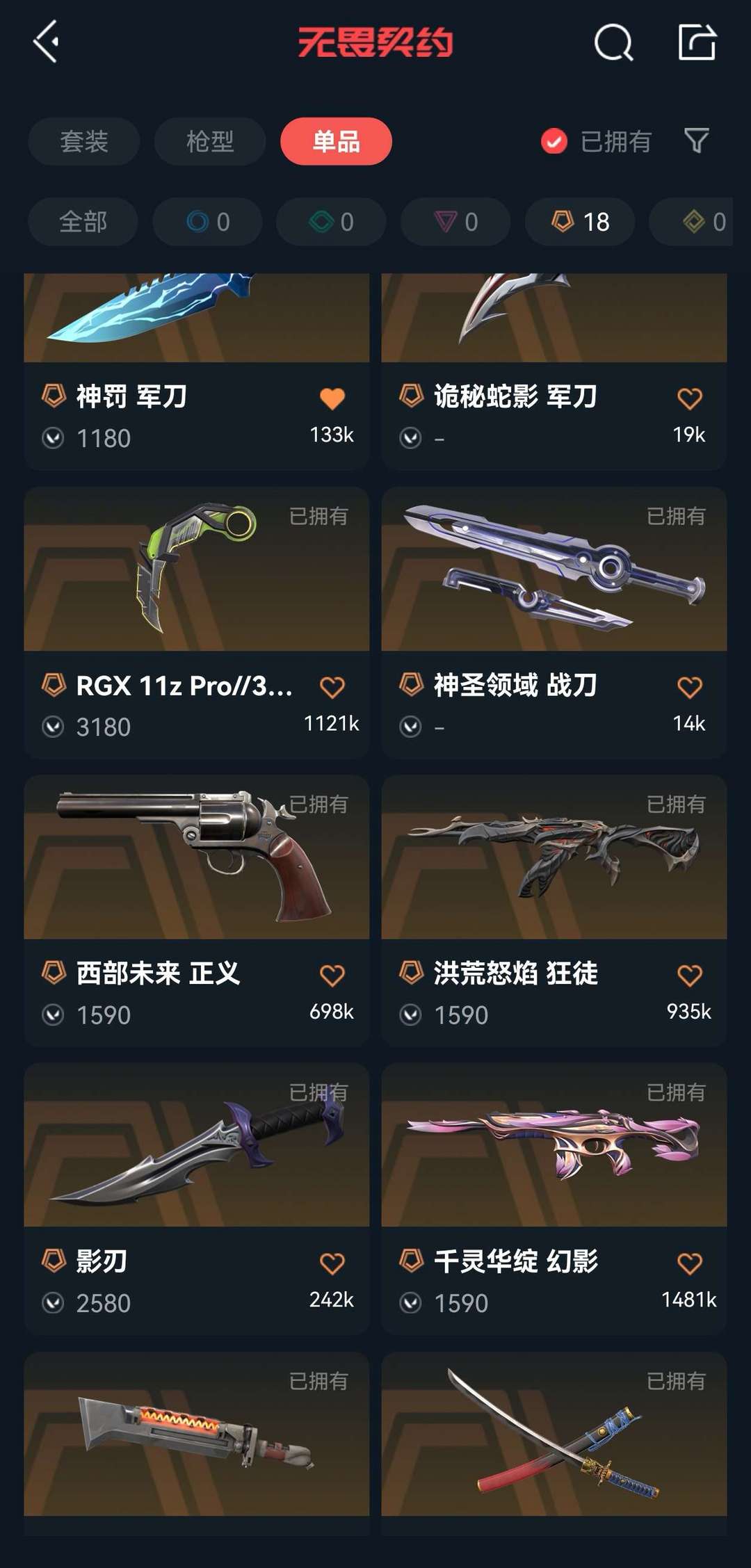Open the 西部未来 正义 revolver card

tap(196, 910)
